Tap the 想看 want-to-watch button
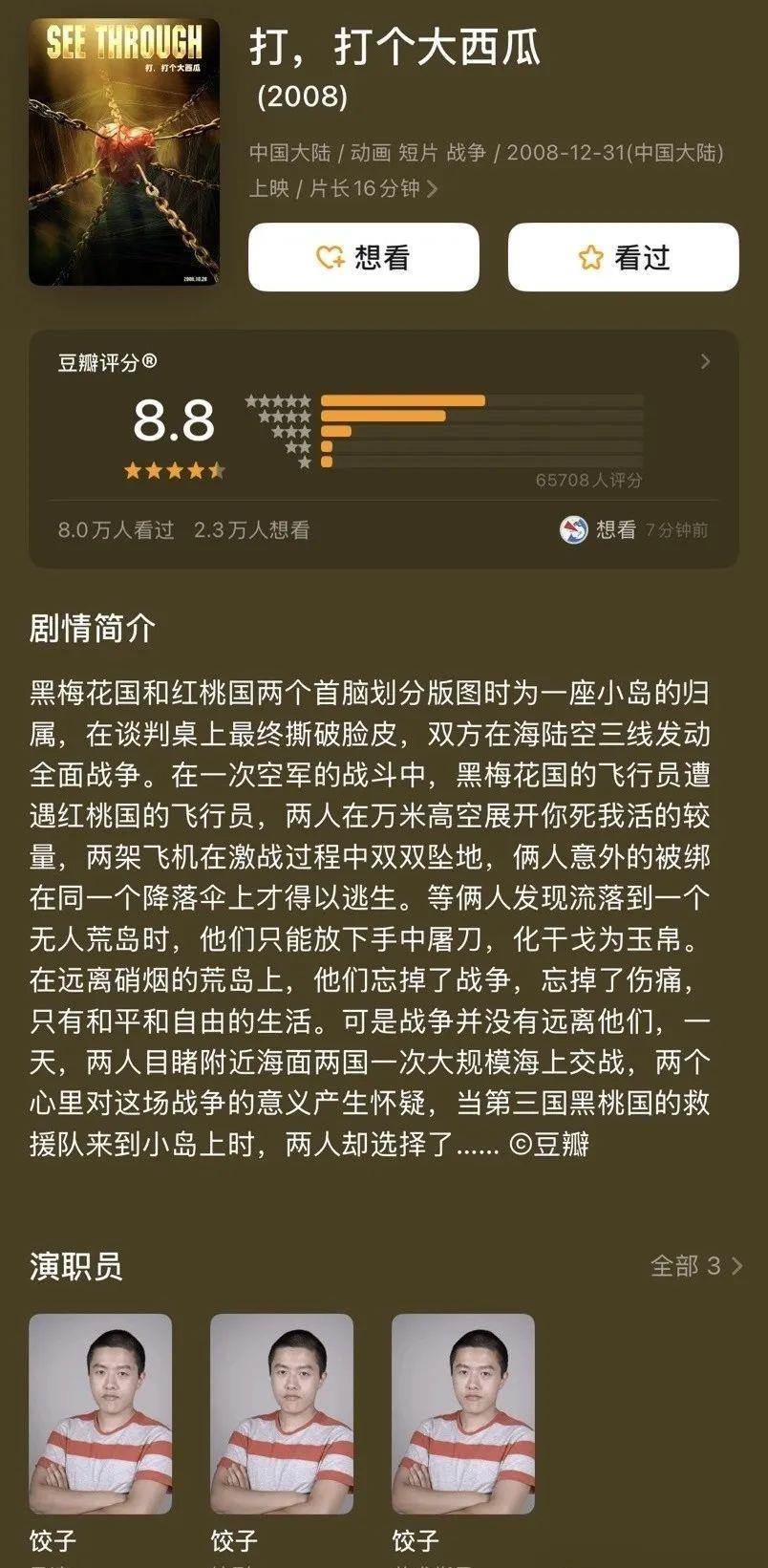Viewport: 768px width, 1568px height. [363, 257]
